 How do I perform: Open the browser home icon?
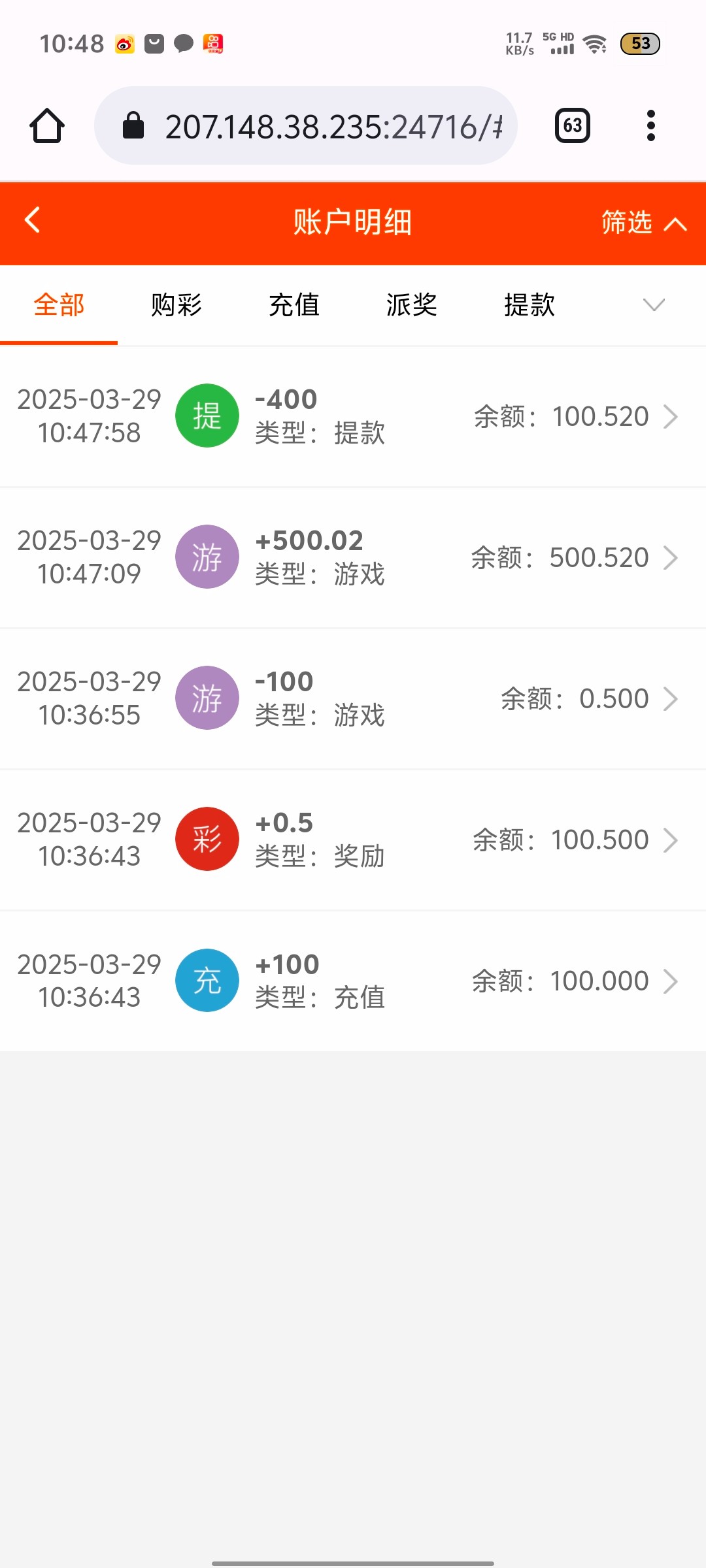click(46, 125)
